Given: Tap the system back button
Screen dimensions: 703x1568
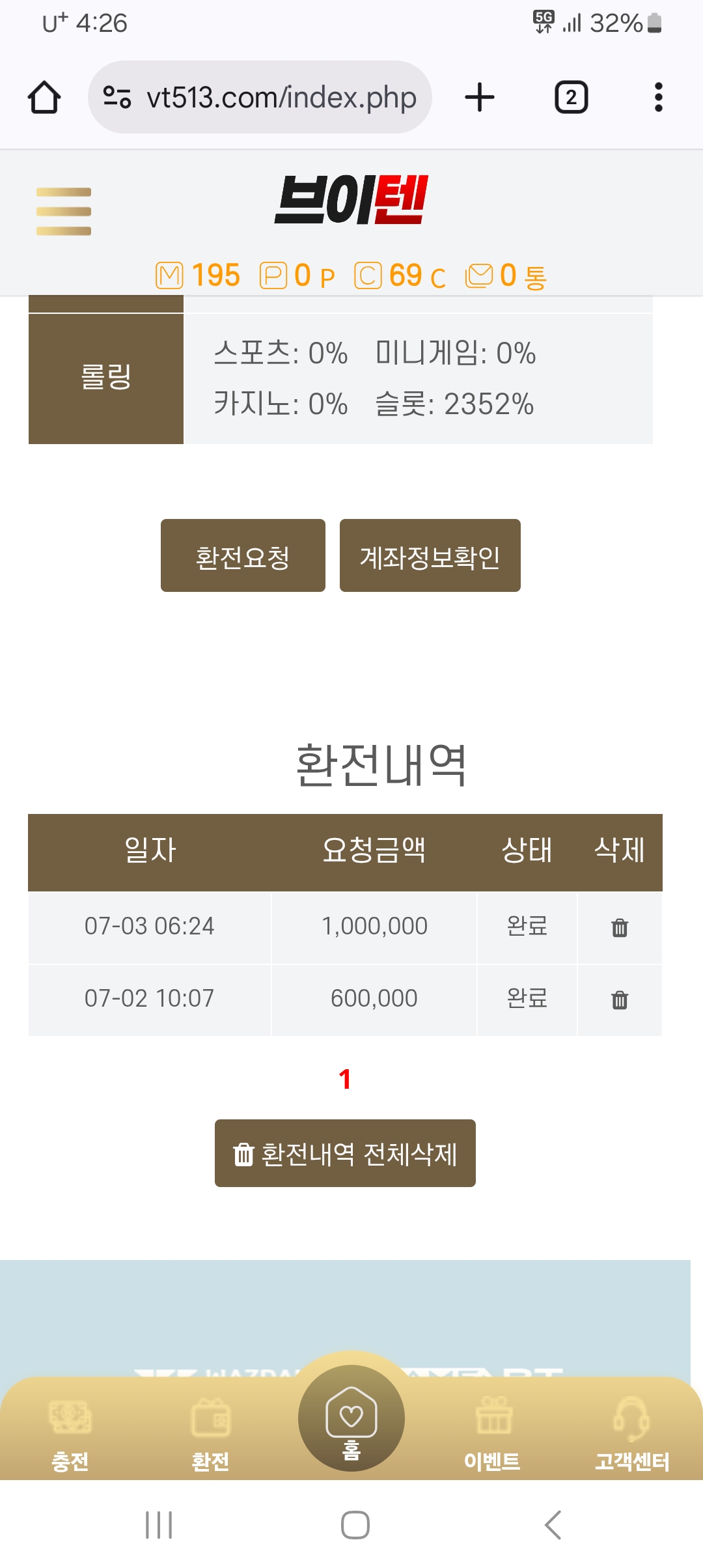Looking at the screenshot, I should [553, 1524].
